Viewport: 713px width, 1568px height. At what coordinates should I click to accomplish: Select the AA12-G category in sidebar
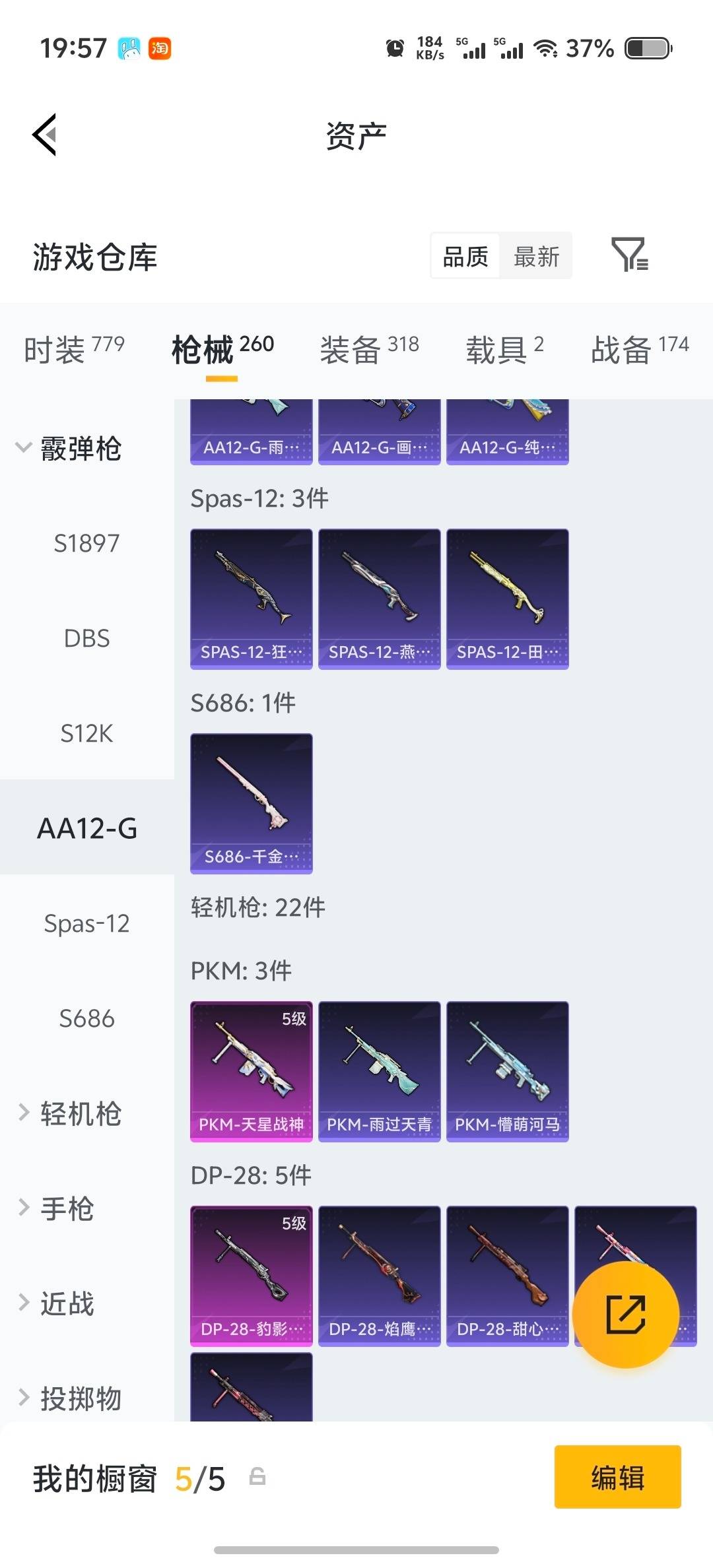86,829
